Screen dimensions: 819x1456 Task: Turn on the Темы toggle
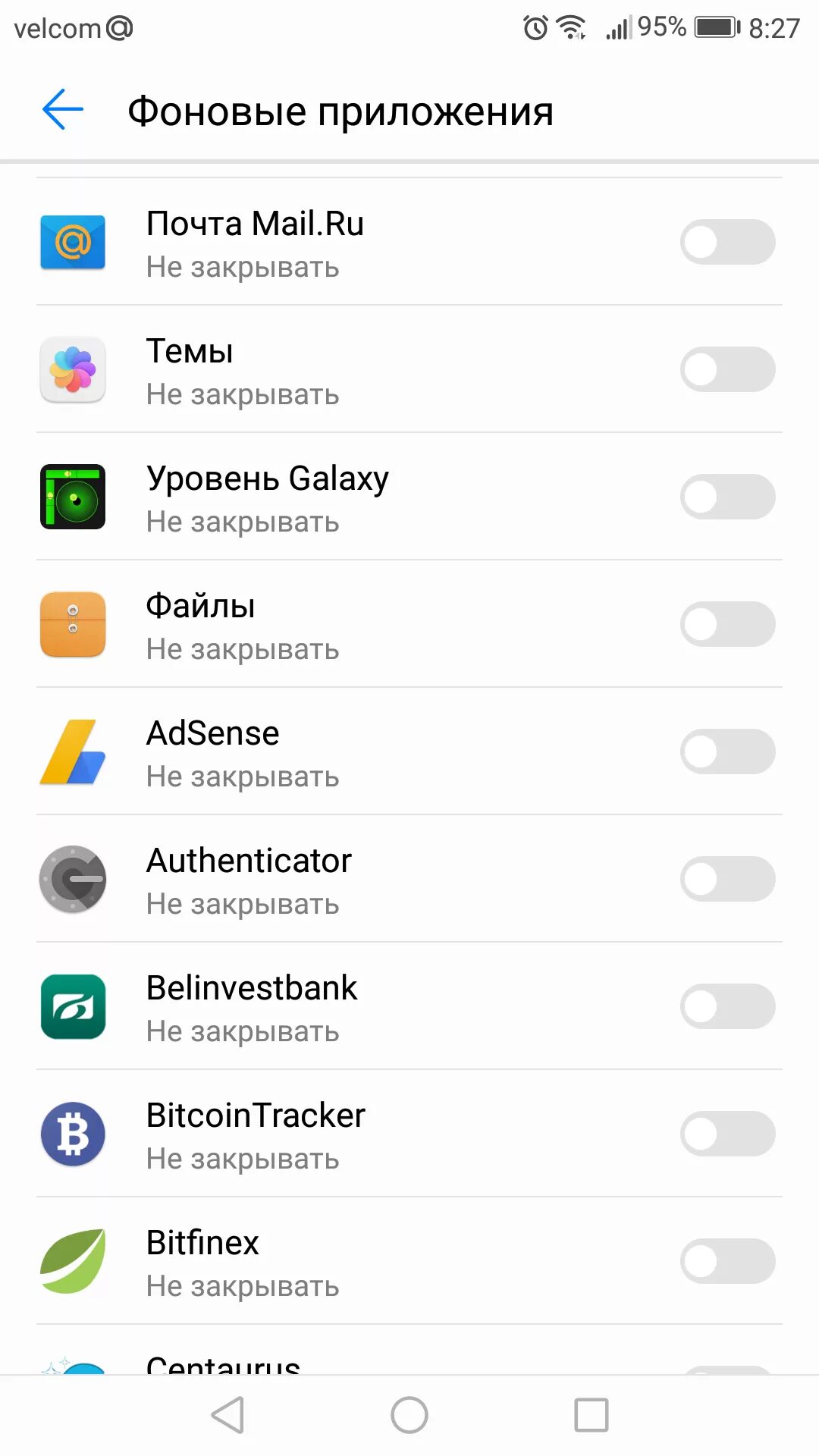pyautogui.click(x=727, y=370)
